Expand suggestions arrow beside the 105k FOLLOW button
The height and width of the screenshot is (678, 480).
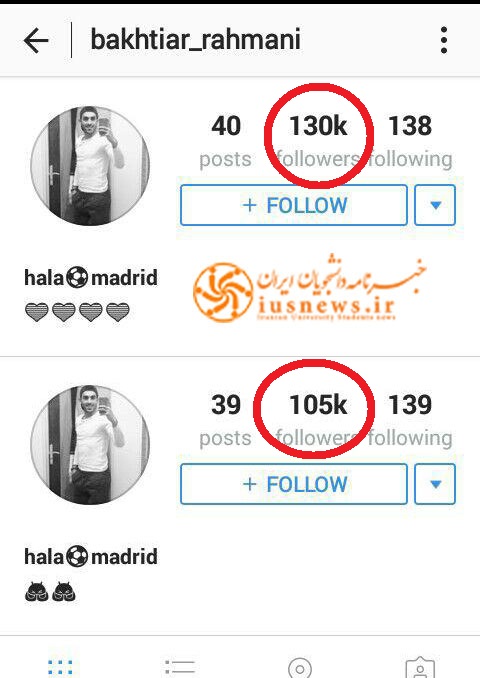click(x=435, y=484)
